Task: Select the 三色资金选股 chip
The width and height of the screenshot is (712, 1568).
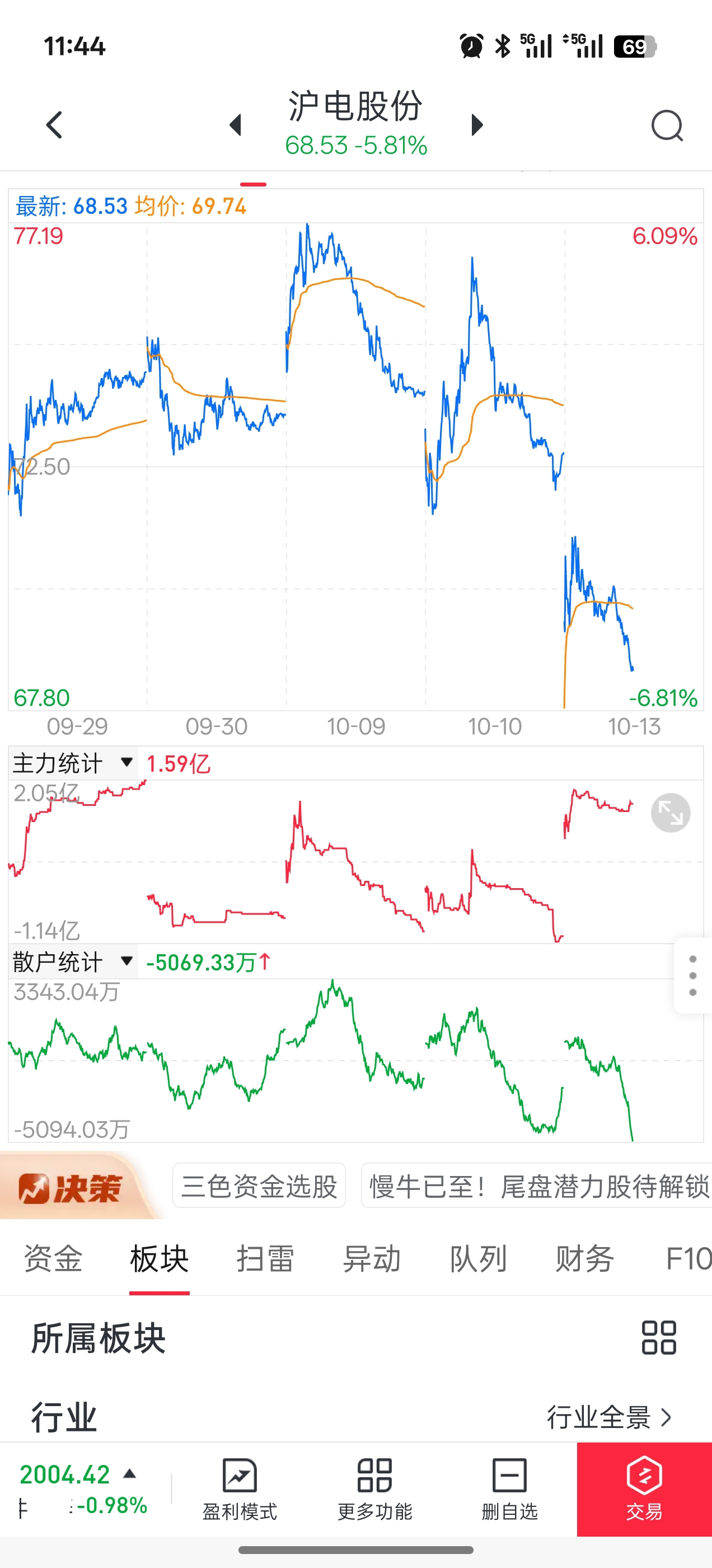Action: coord(259,1186)
